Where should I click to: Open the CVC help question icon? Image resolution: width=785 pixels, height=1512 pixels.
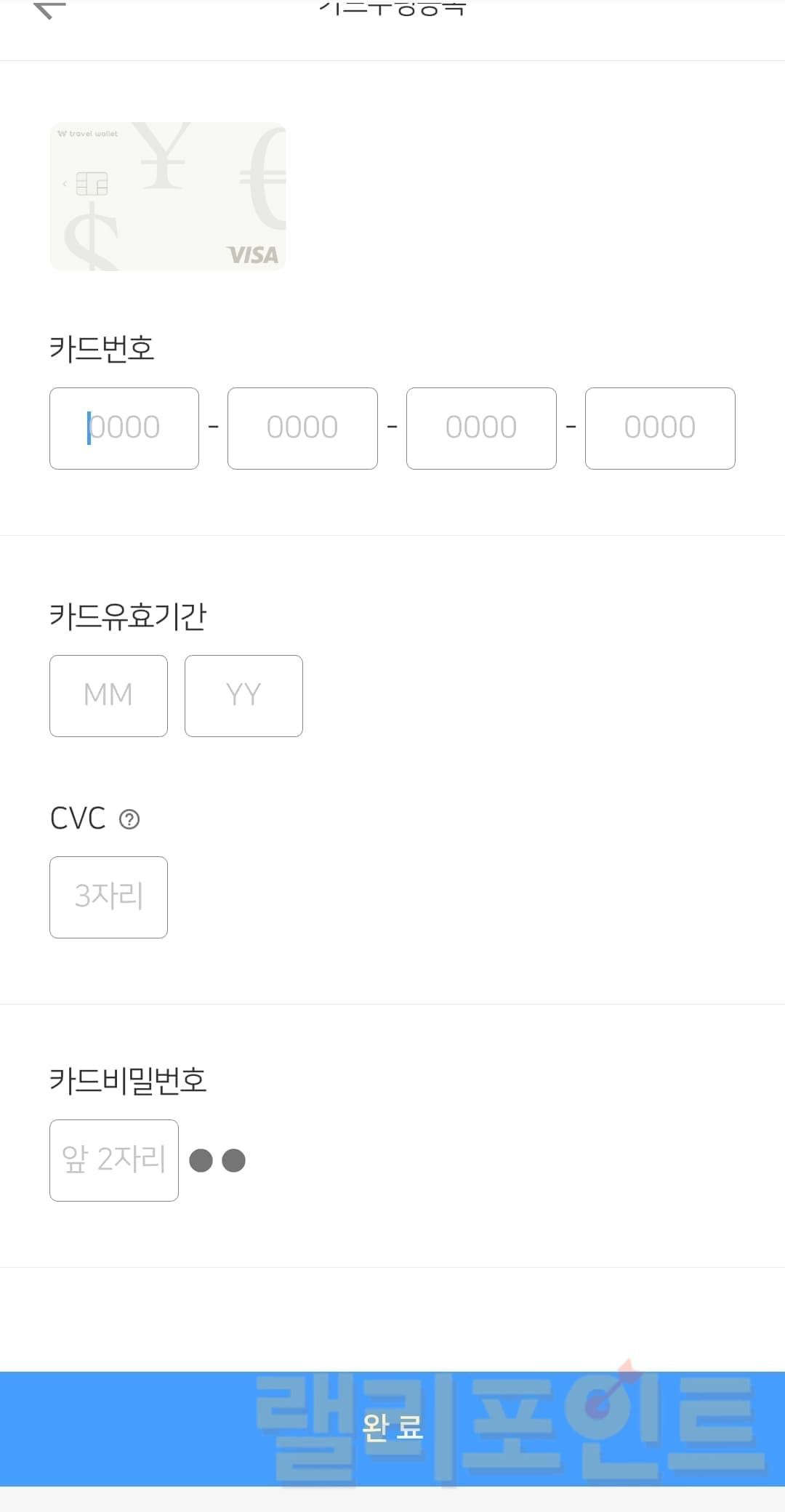coord(129,819)
